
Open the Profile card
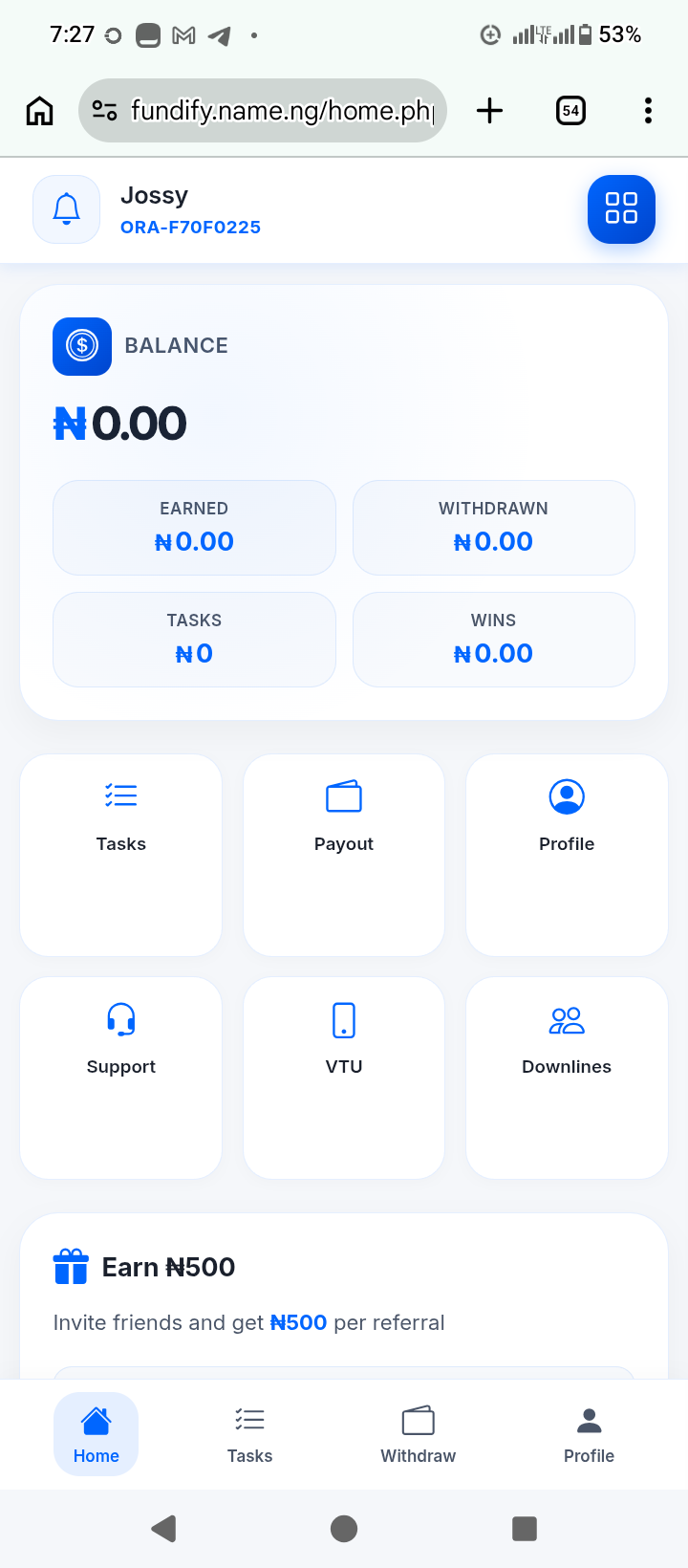[567, 855]
